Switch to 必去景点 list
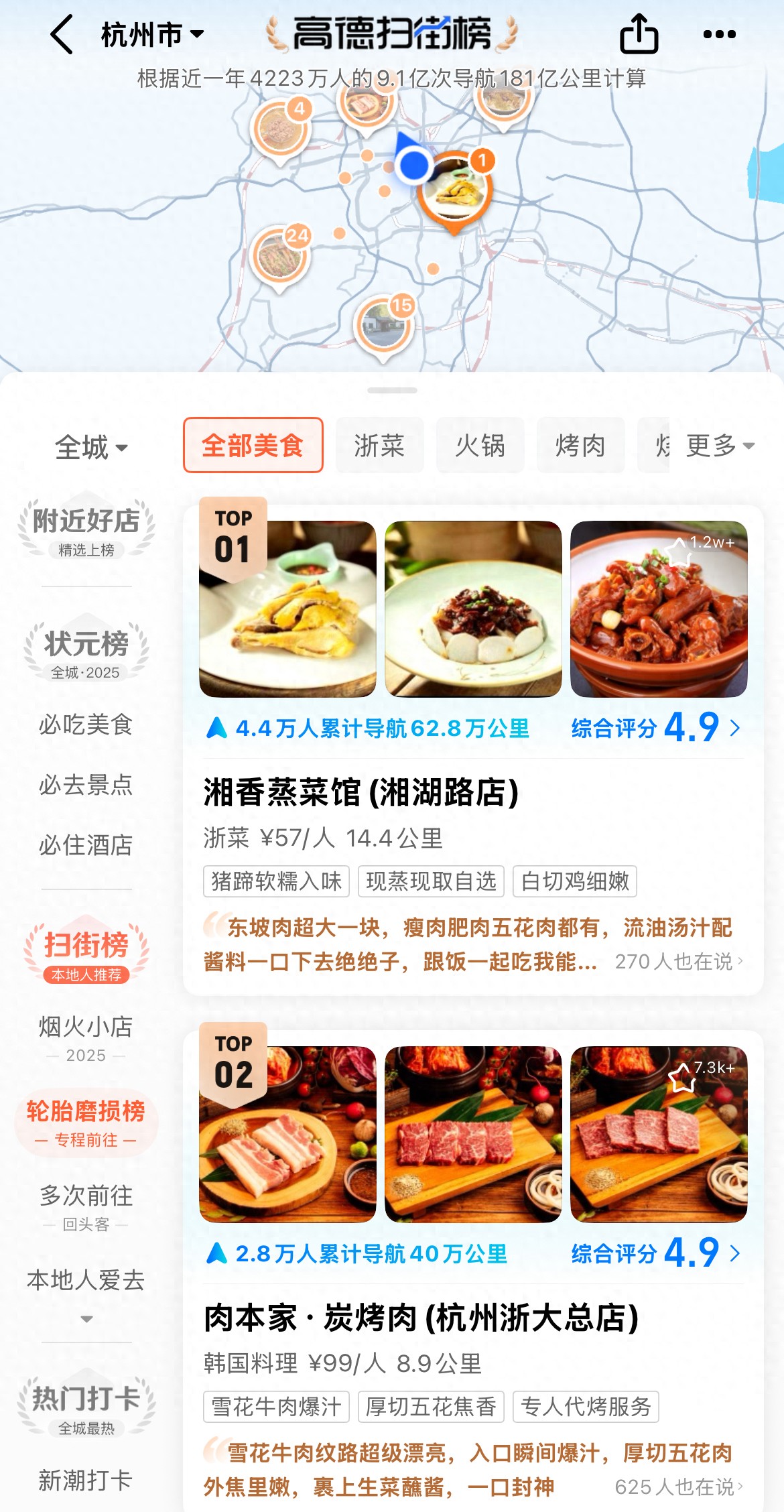The height and width of the screenshot is (1512, 784). (x=86, y=785)
